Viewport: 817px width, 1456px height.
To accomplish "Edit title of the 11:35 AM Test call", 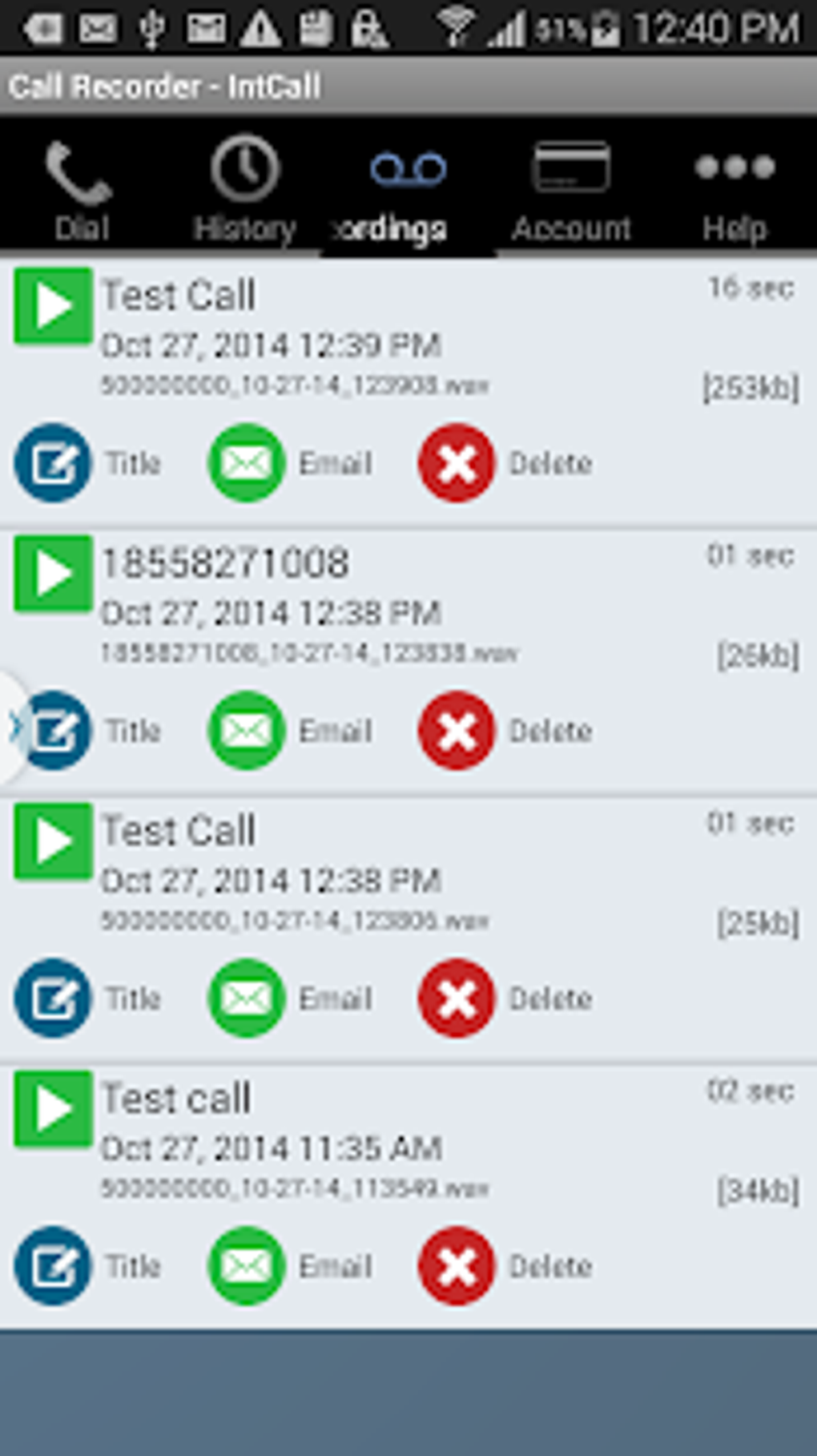I will click(53, 1266).
